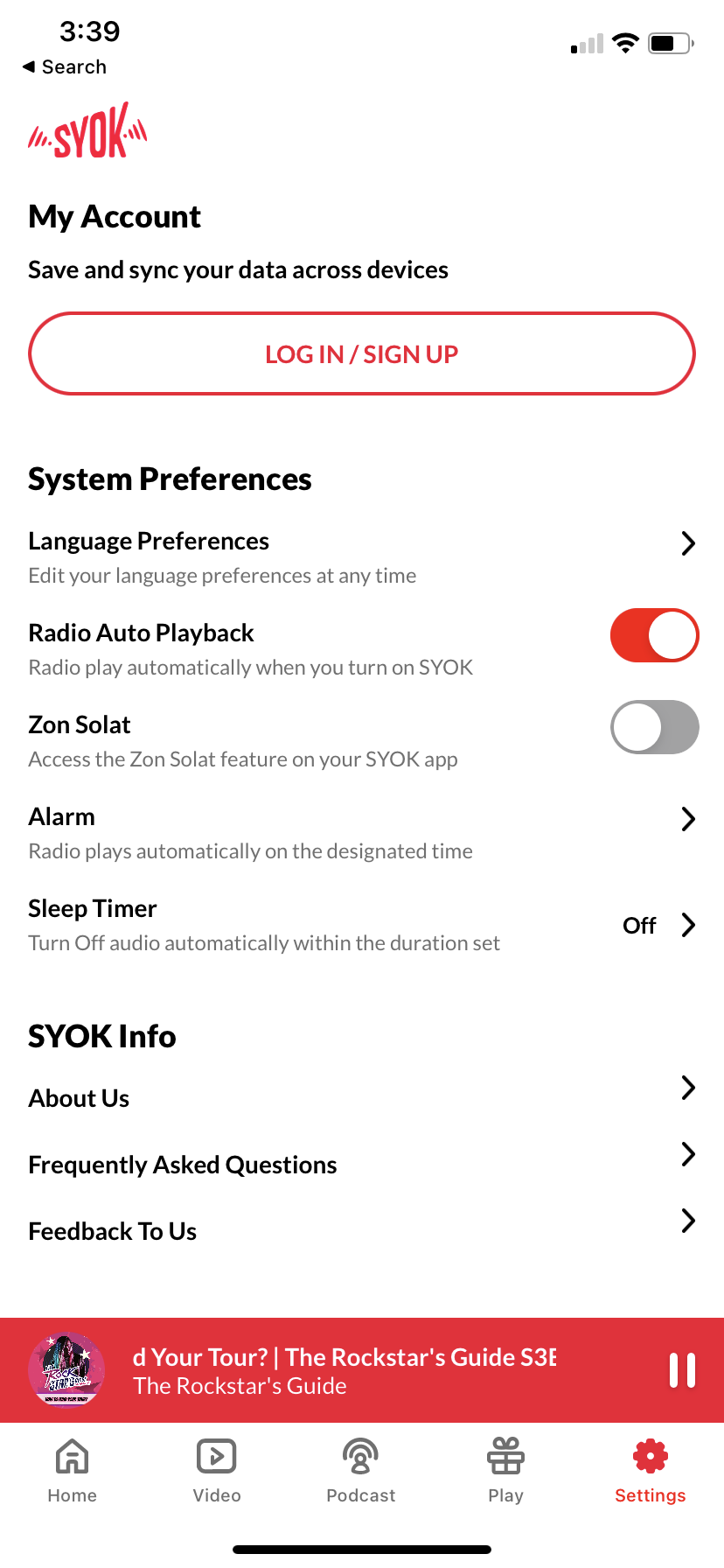Go to the Podcast tab
Screen dimensions: 724x1568
point(361,1470)
